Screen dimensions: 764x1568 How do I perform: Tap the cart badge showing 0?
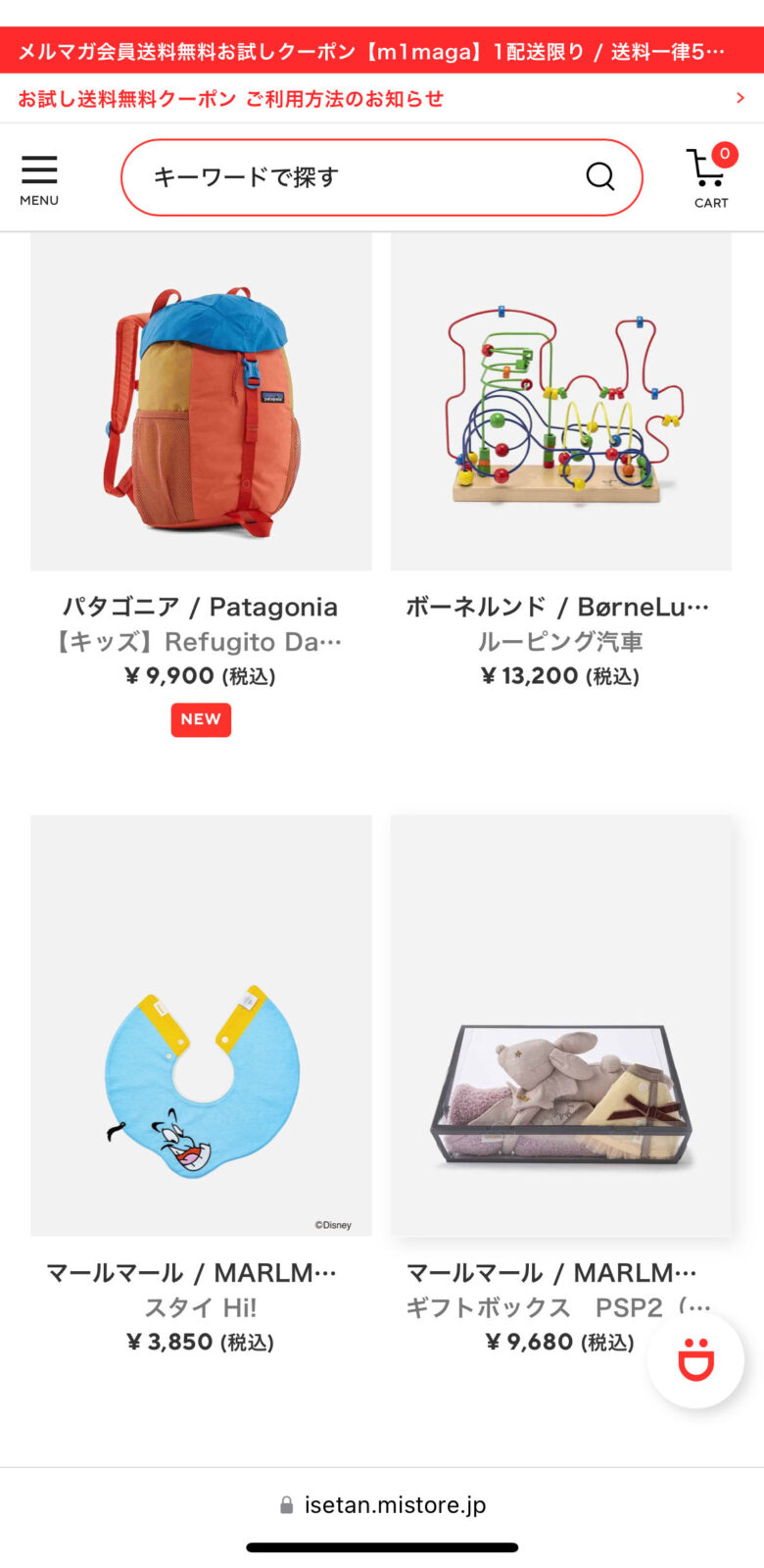pyautogui.click(x=724, y=155)
